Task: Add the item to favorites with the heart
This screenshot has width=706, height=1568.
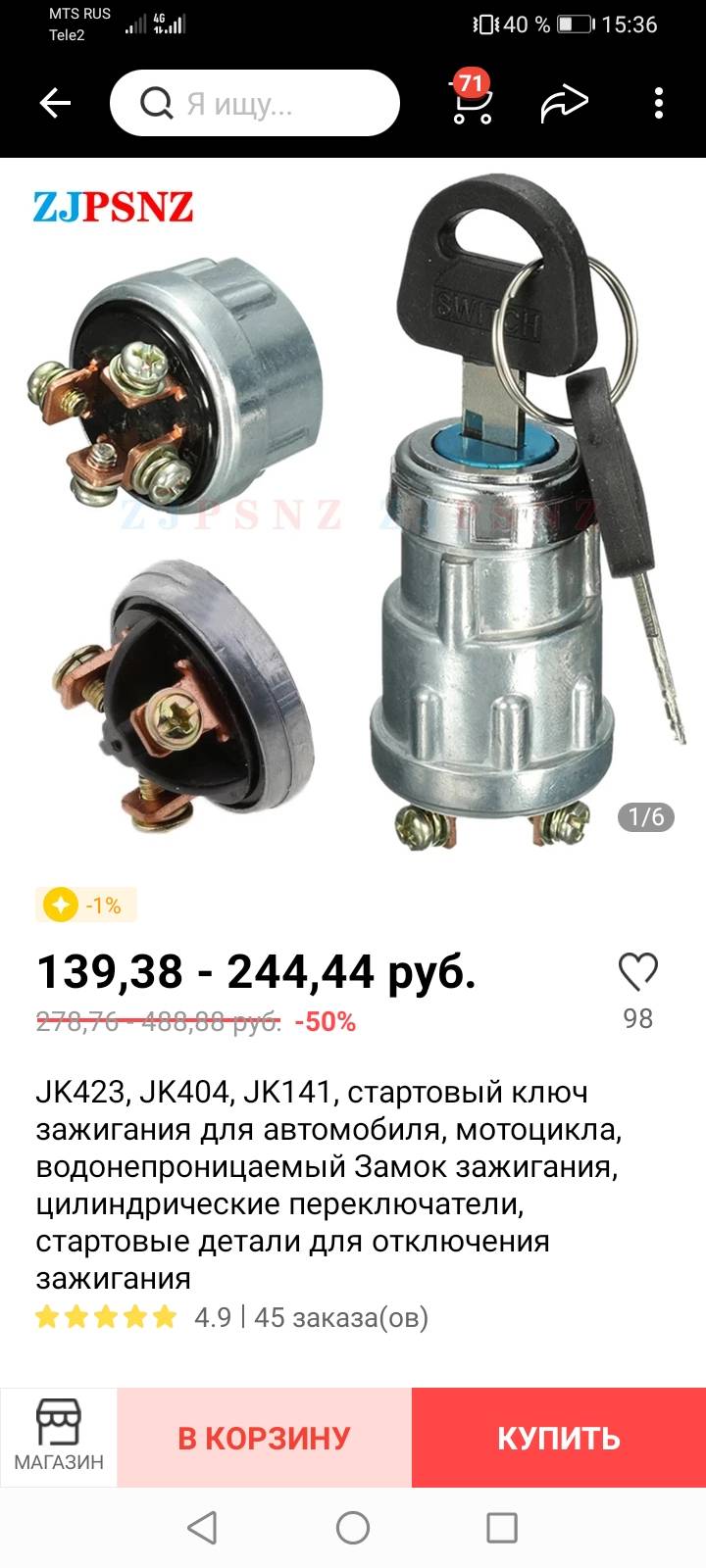Action: (x=637, y=973)
